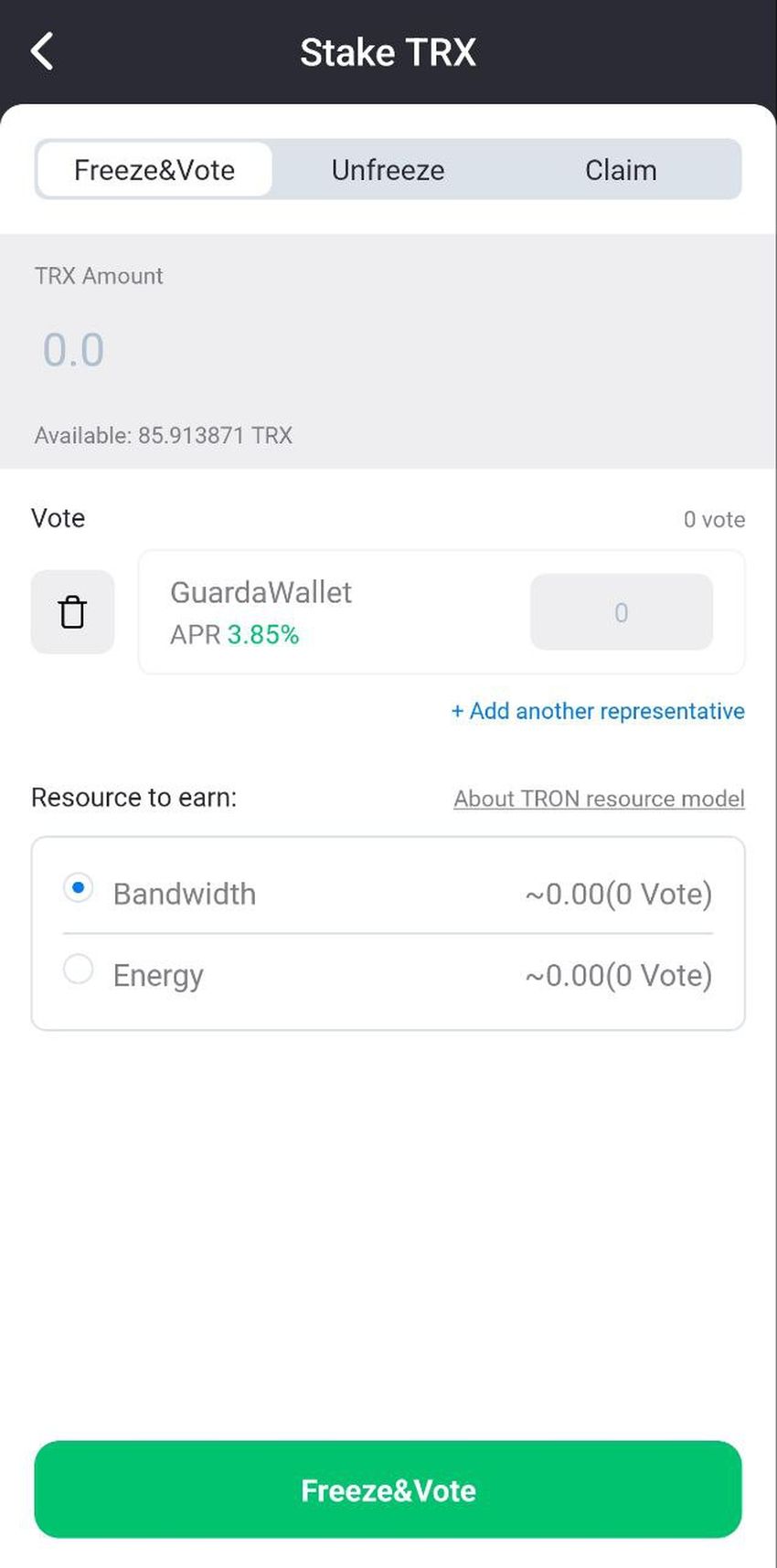Enter votes for GuardaWallet
This screenshot has width=777, height=1568.
click(x=621, y=612)
